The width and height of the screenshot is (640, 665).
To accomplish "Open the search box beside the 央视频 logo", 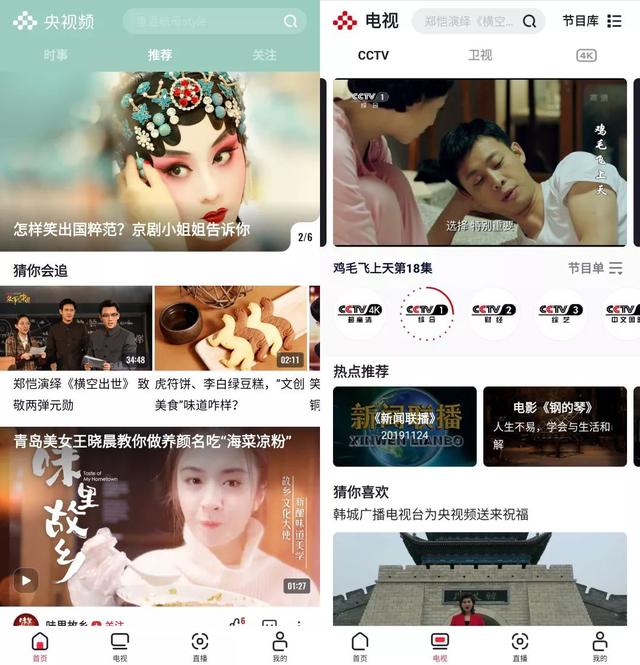I will click(x=213, y=21).
